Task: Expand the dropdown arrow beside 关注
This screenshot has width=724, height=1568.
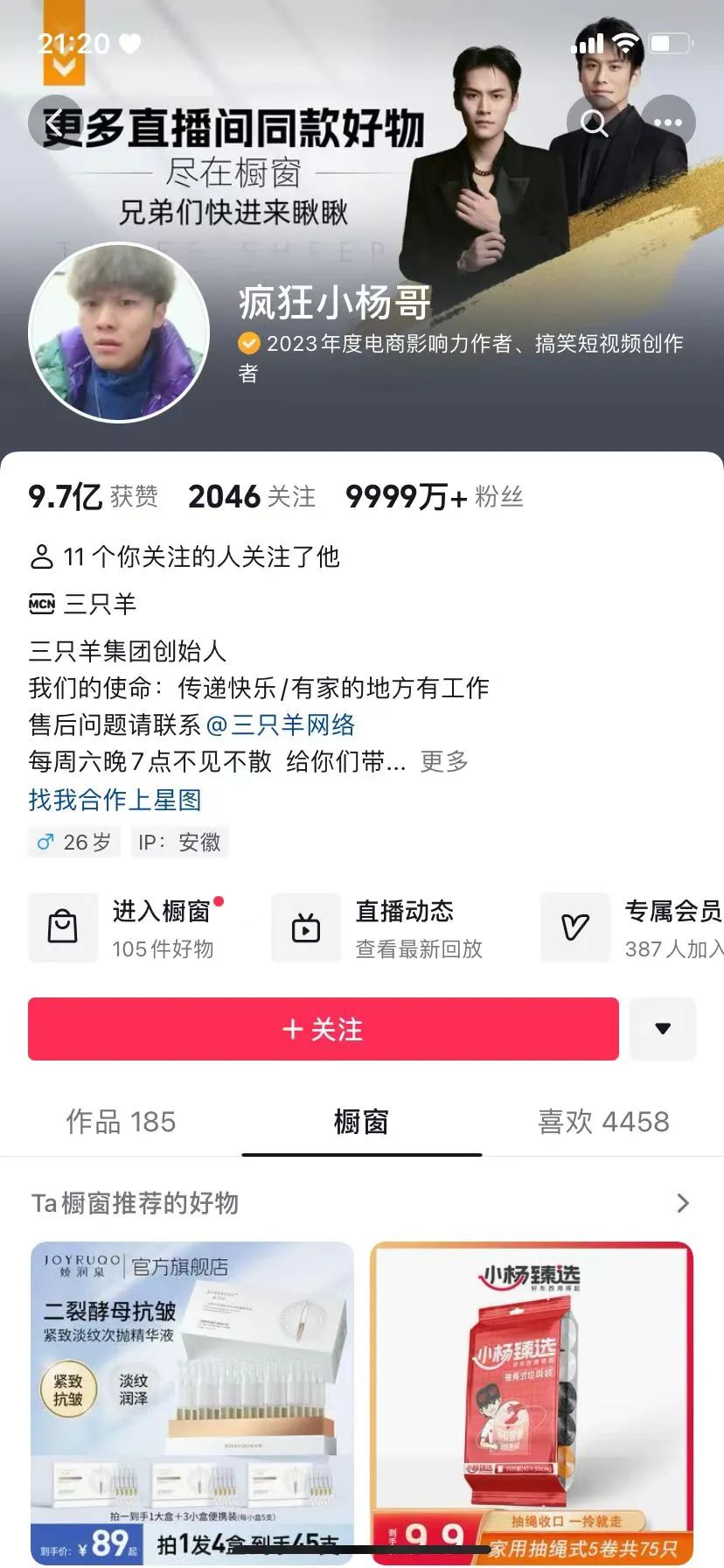Action: (x=663, y=1029)
